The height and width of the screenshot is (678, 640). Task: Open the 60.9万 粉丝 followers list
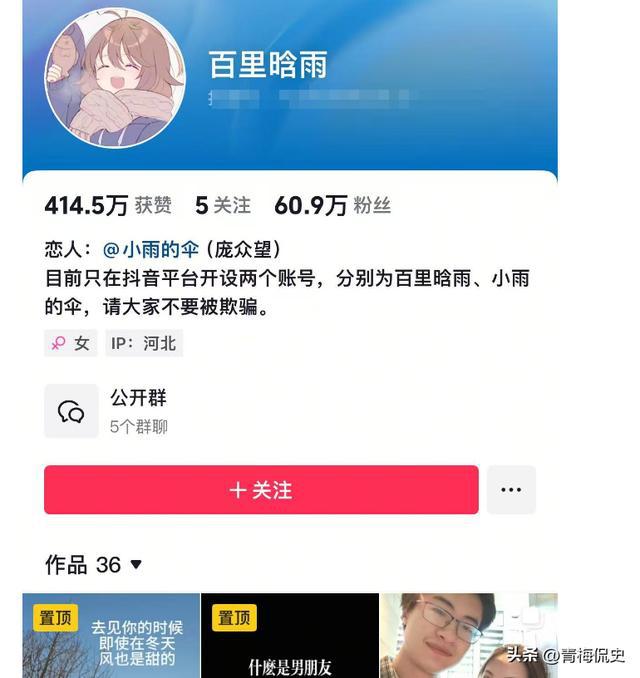point(332,206)
